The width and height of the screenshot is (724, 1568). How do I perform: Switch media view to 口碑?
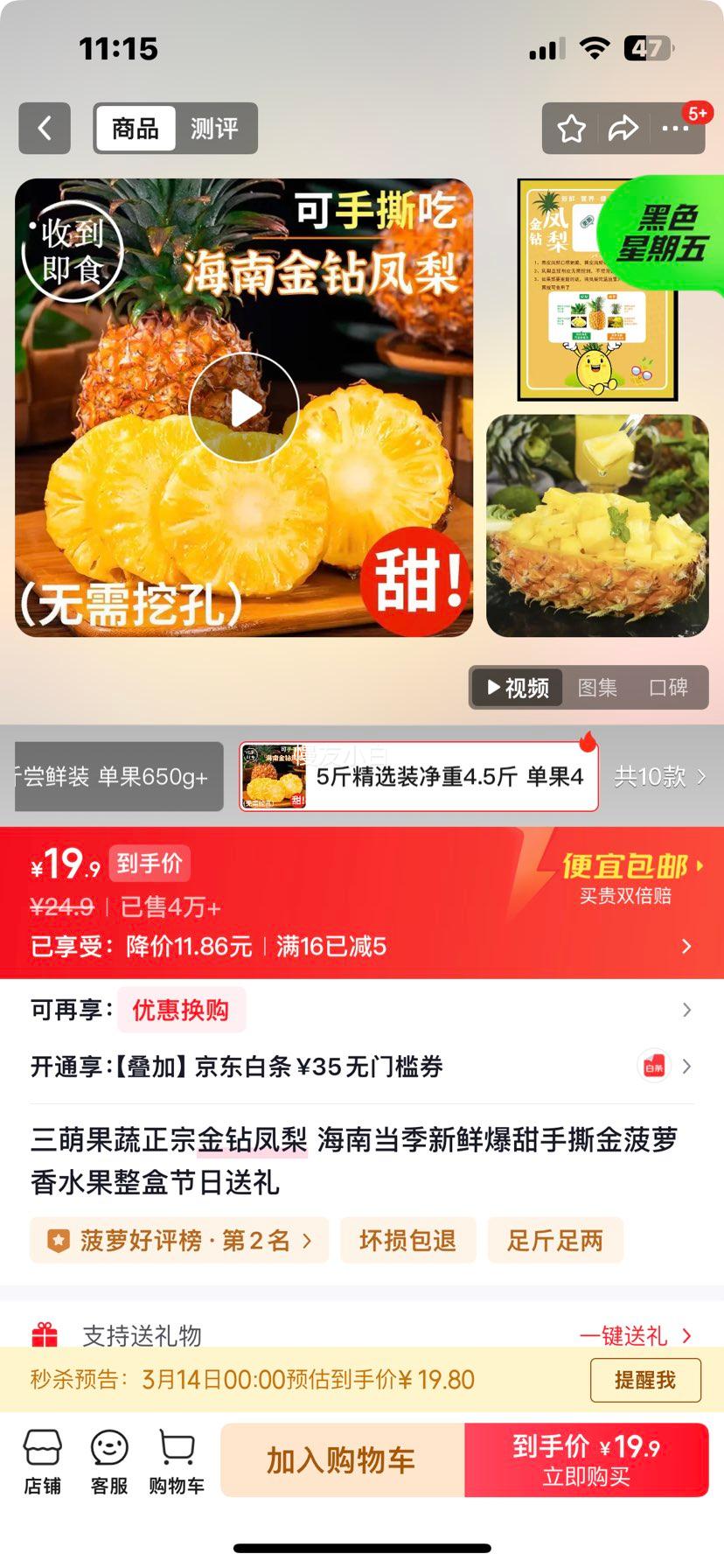[x=668, y=688]
